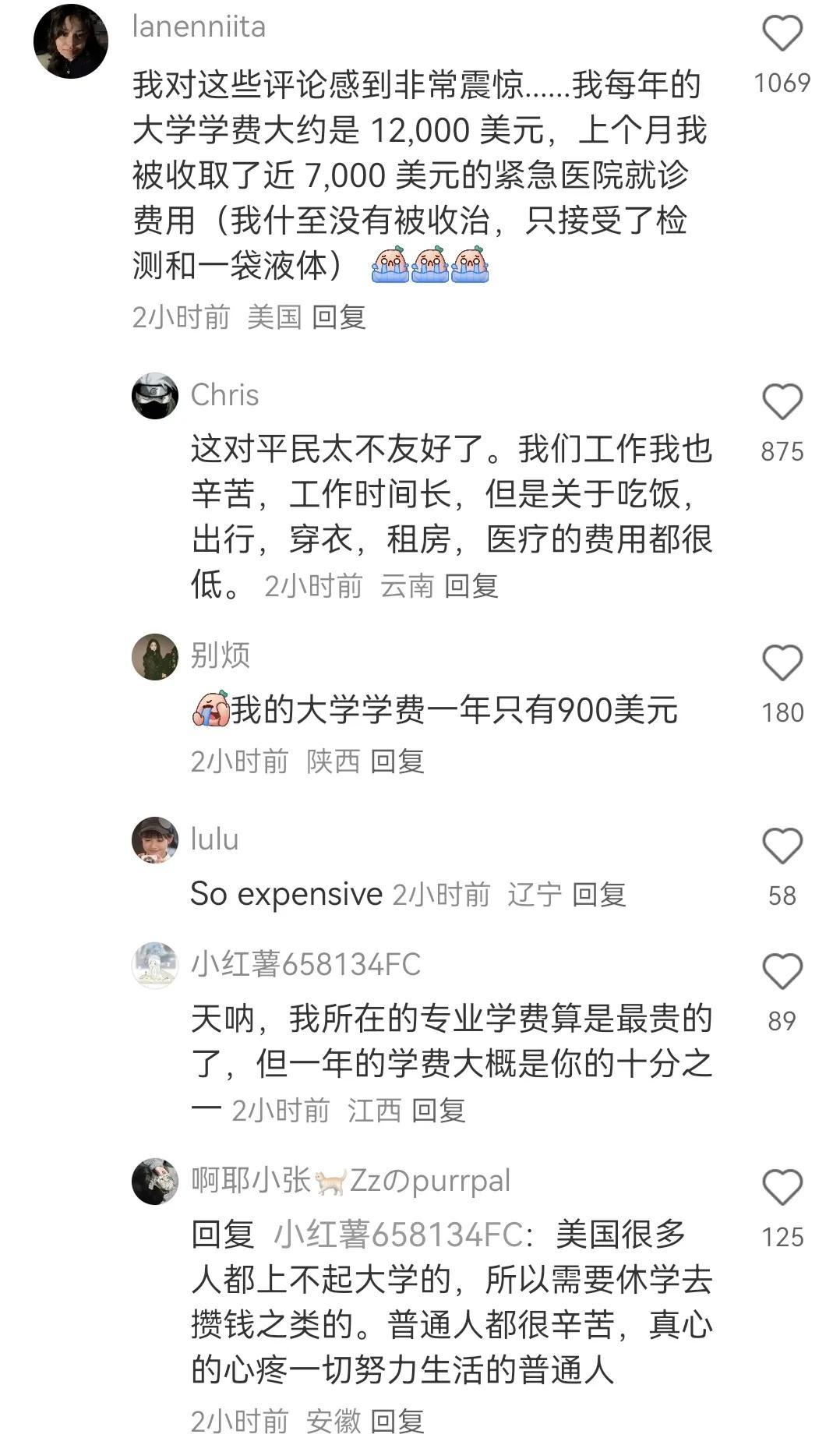
Task: Reply to 别烦's tuition comment
Action: coord(397,761)
